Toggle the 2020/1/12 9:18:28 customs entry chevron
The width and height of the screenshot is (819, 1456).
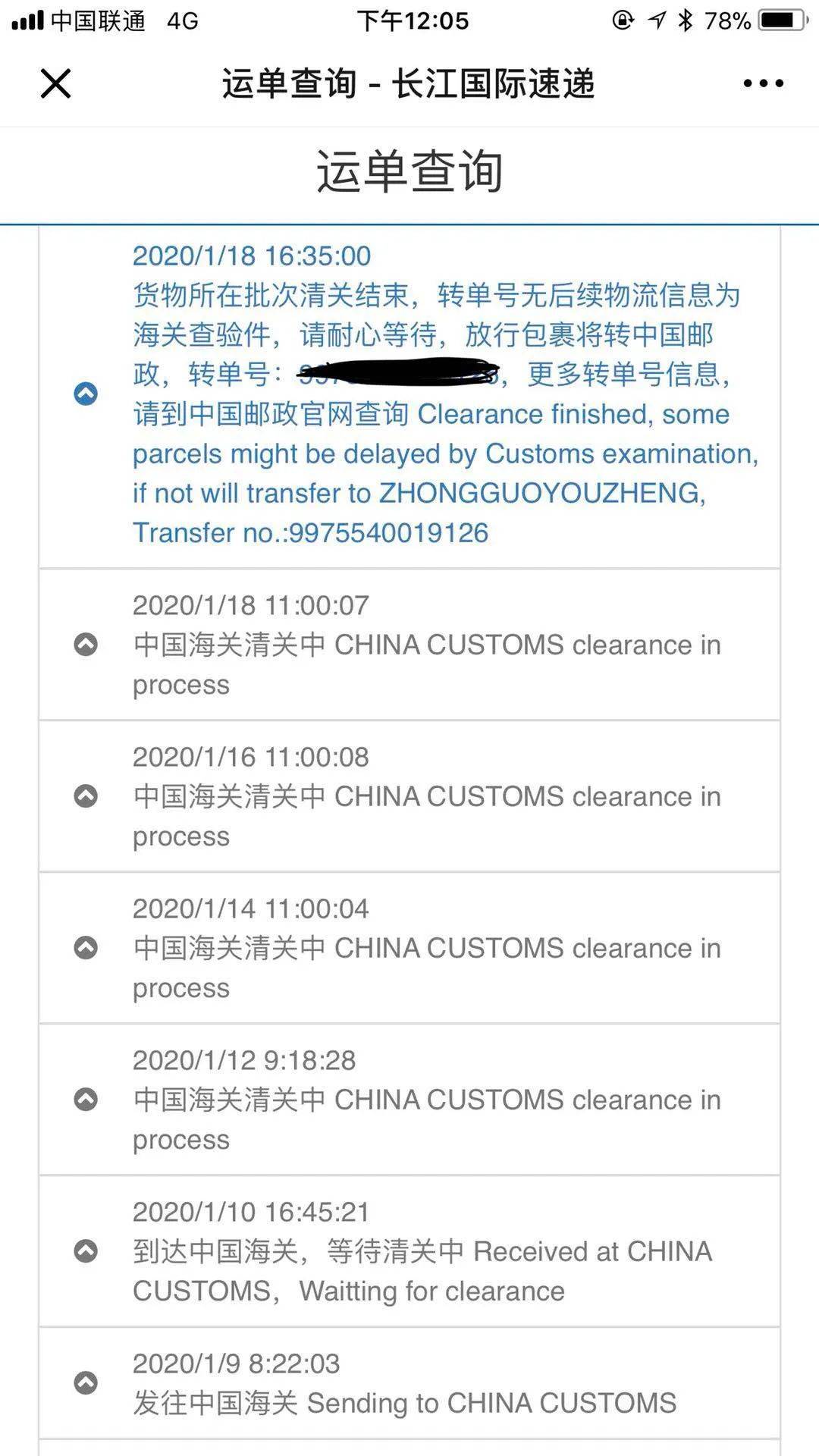[86, 1100]
